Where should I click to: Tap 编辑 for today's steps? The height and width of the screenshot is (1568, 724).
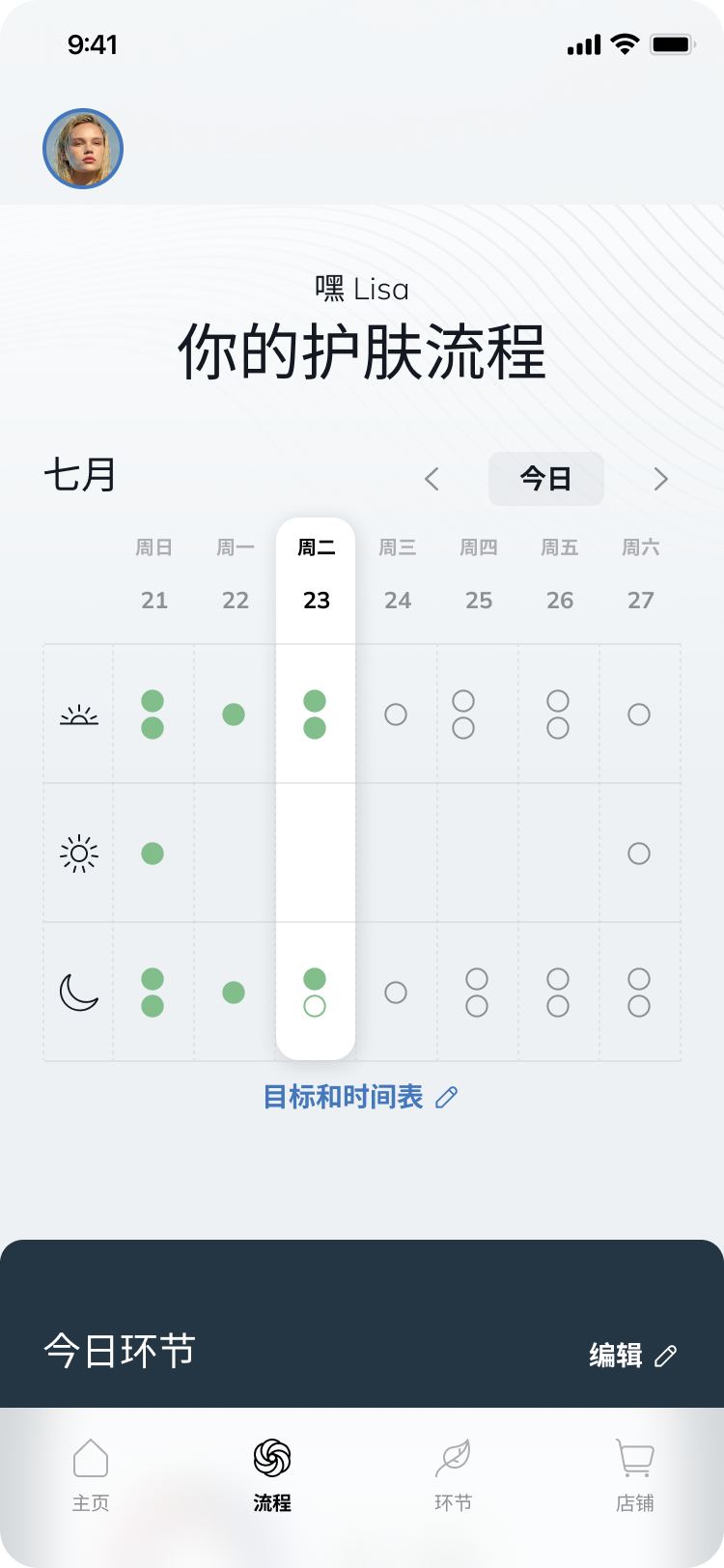(x=632, y=1356)
